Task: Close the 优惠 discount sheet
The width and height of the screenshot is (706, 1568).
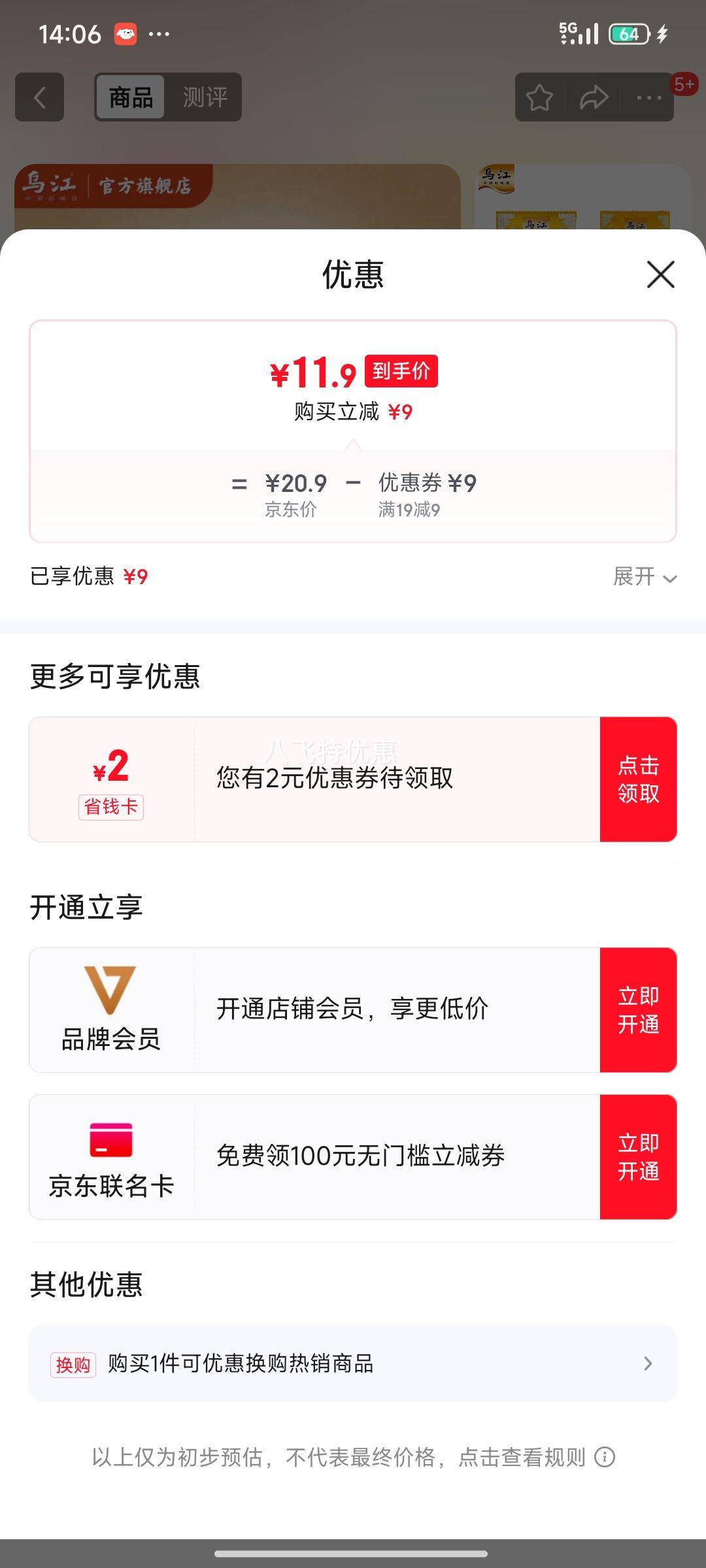Action: 660,274
